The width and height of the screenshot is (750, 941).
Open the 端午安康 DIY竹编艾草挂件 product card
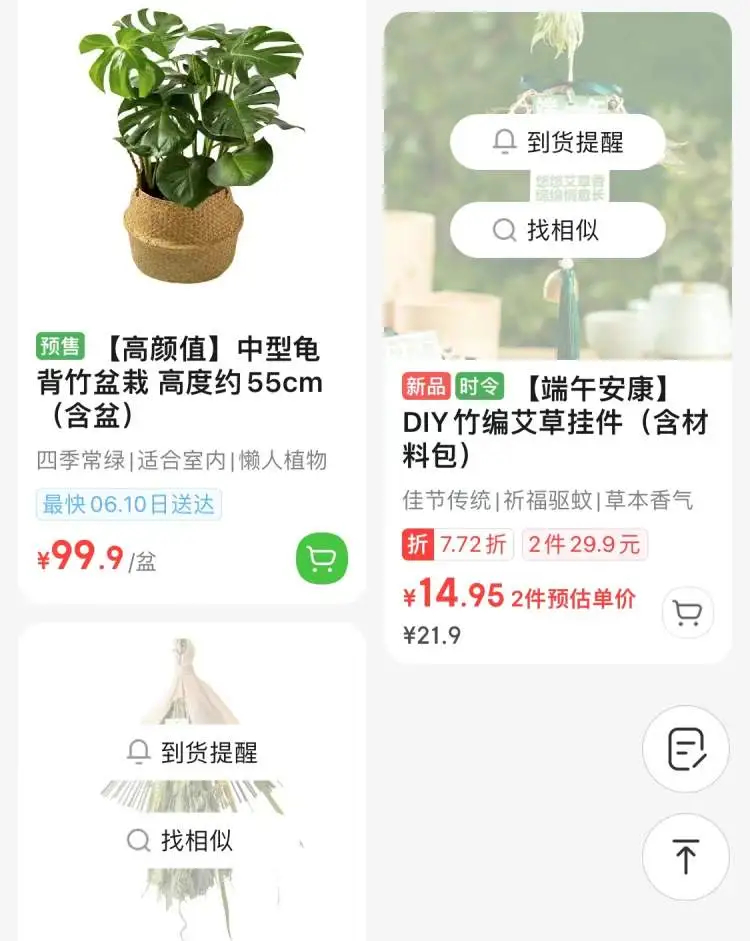555,420
